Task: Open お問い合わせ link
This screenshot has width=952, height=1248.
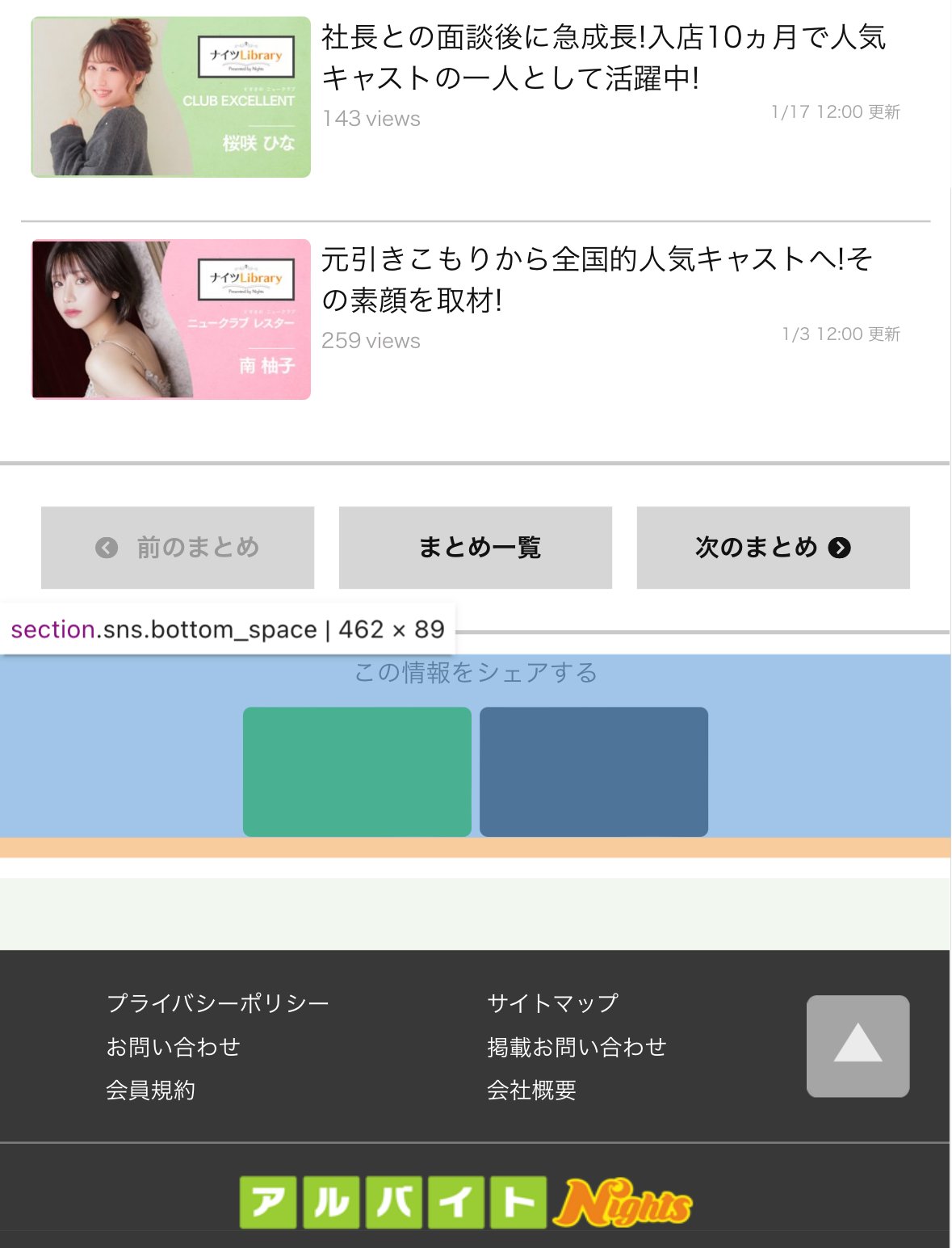Action: pyautogui.click(x=174, y=1047)
